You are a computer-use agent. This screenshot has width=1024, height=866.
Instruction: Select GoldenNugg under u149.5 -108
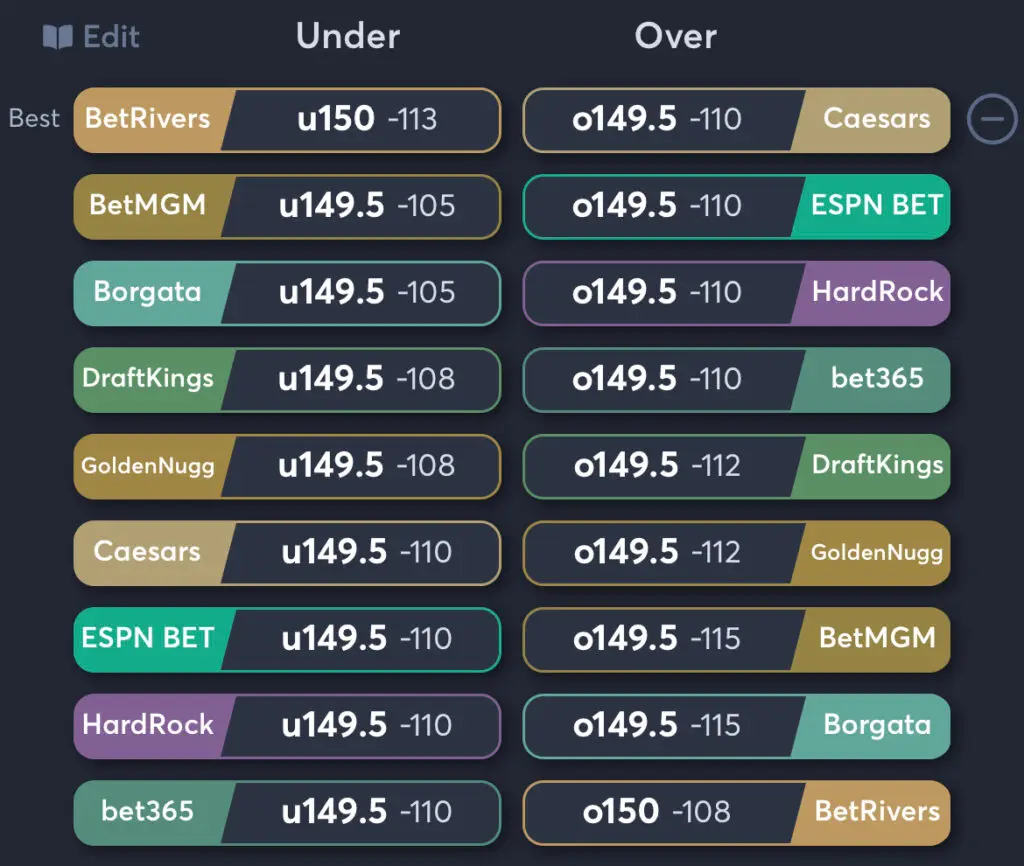pyautogui.click(x=287, y=466)
